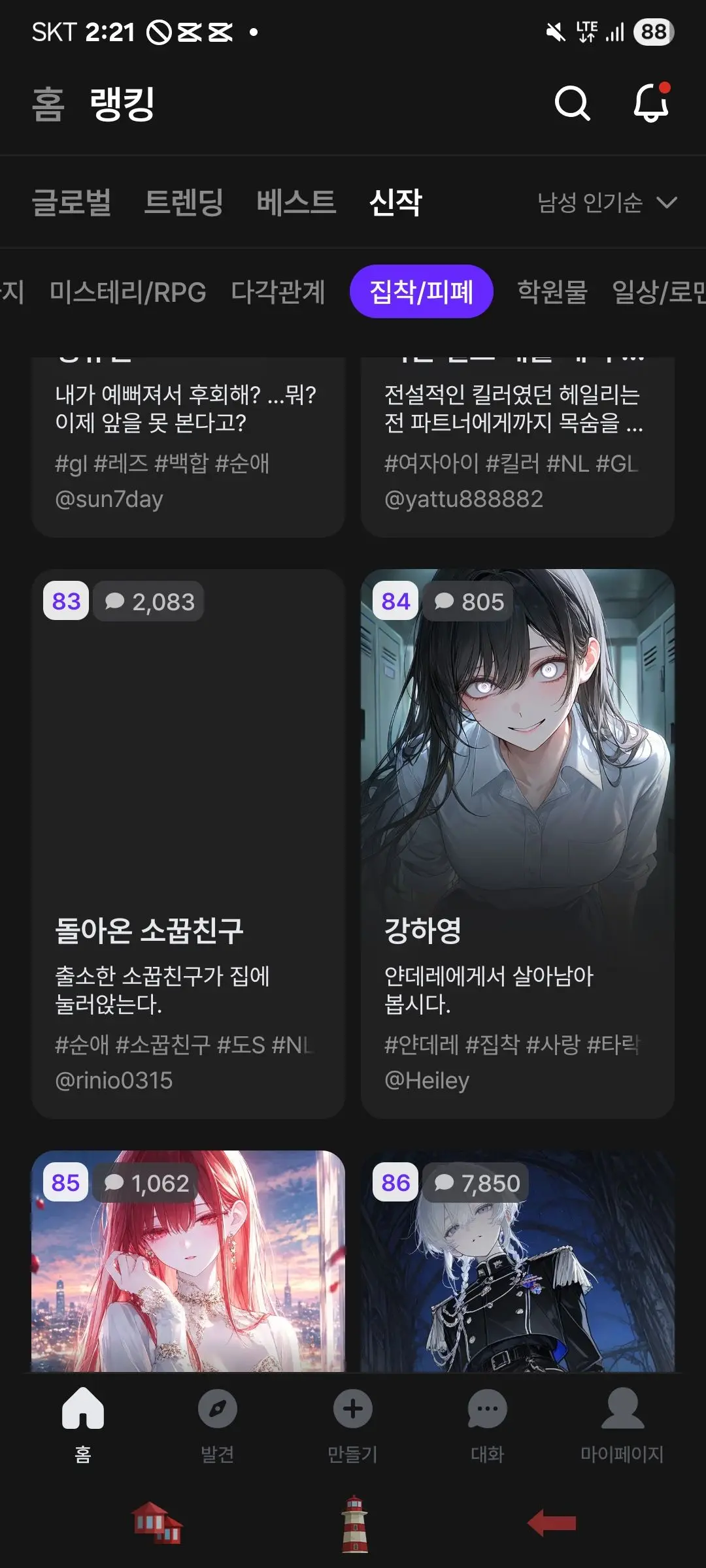Open the rank 86 character card

(518, 1261)
